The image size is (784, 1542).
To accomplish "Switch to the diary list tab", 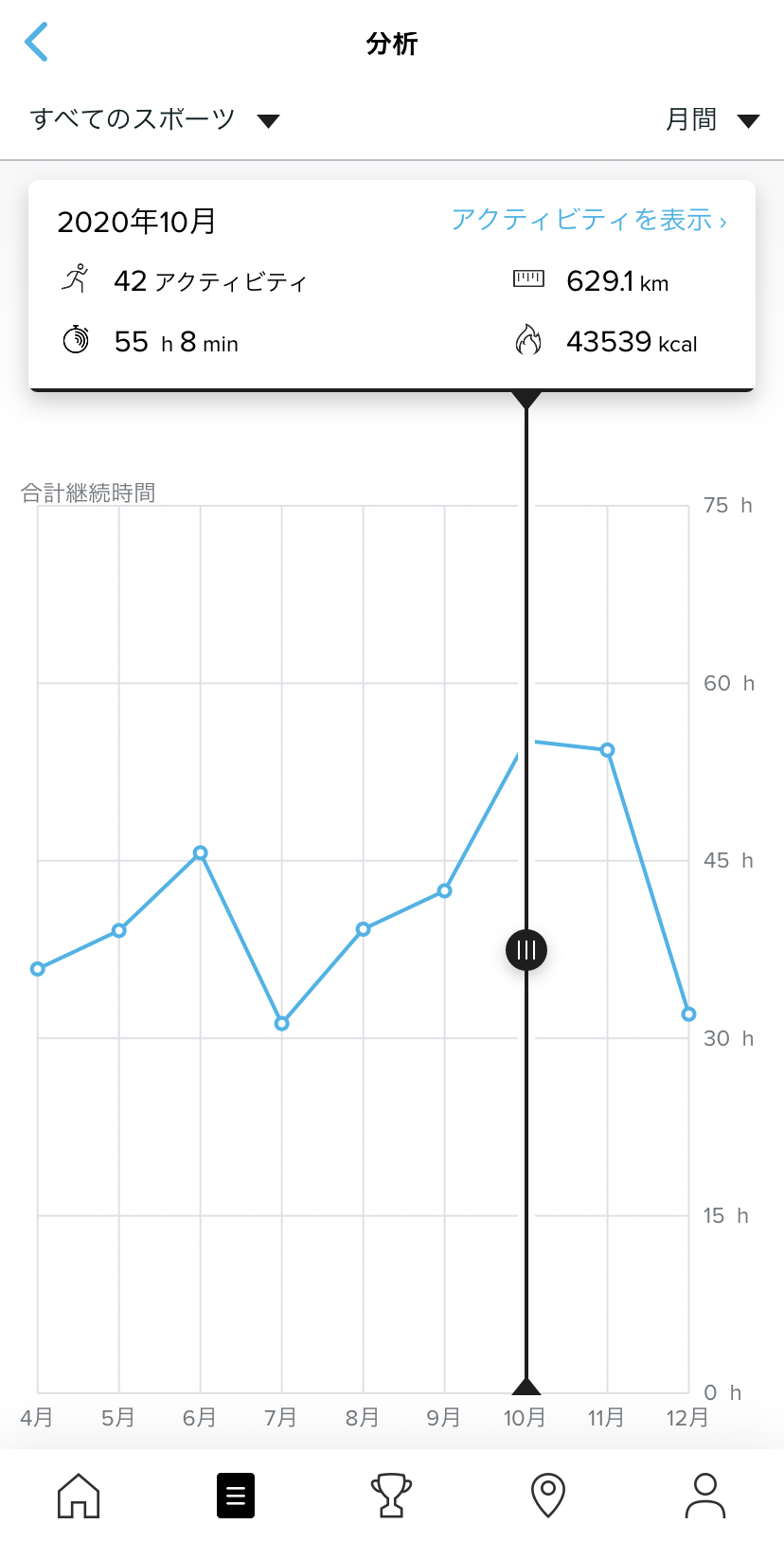I will (x=236, y=1496).
